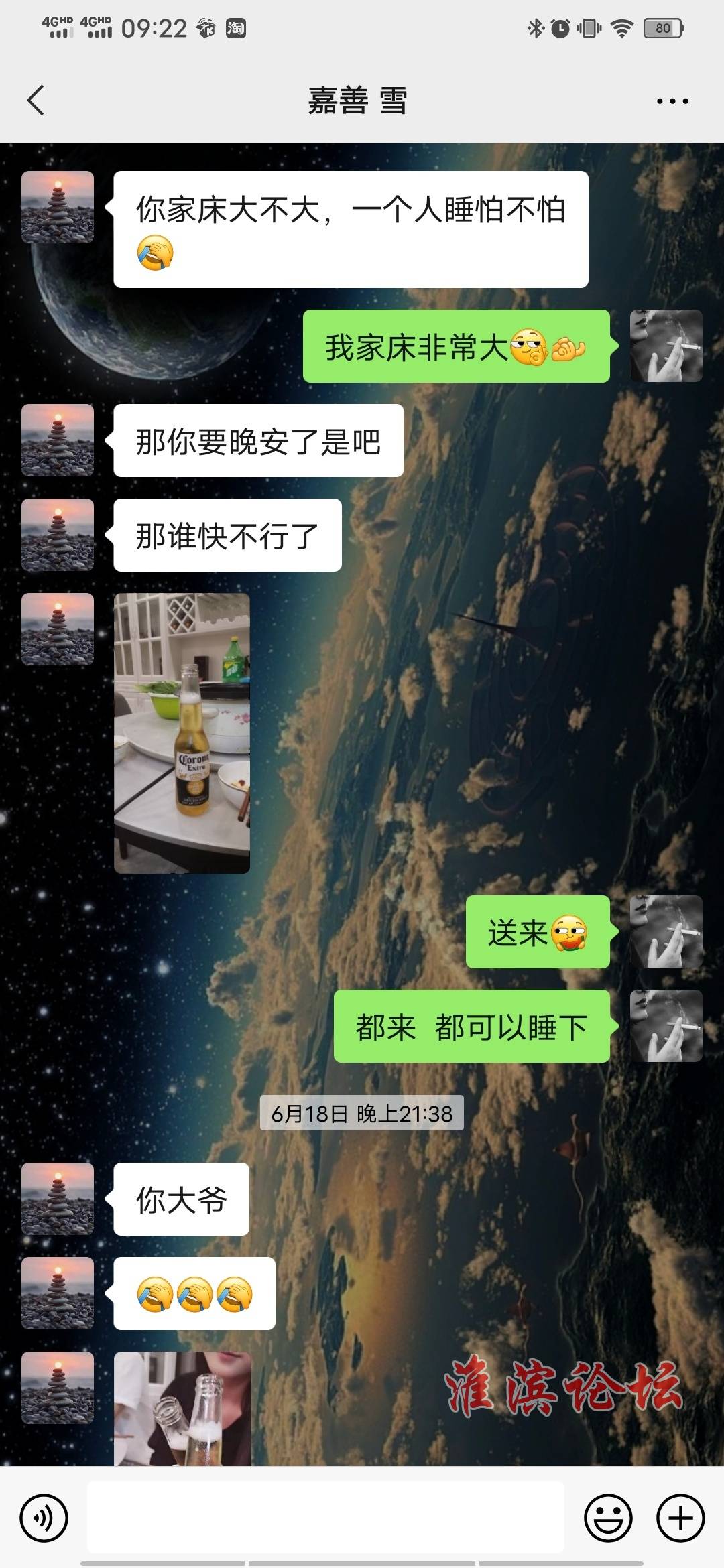The height and width of the screenshot is (1568, 724).
Task: Tap my avatar beside 送来 message
Action: pyautogui.click(x=666, y=931)
